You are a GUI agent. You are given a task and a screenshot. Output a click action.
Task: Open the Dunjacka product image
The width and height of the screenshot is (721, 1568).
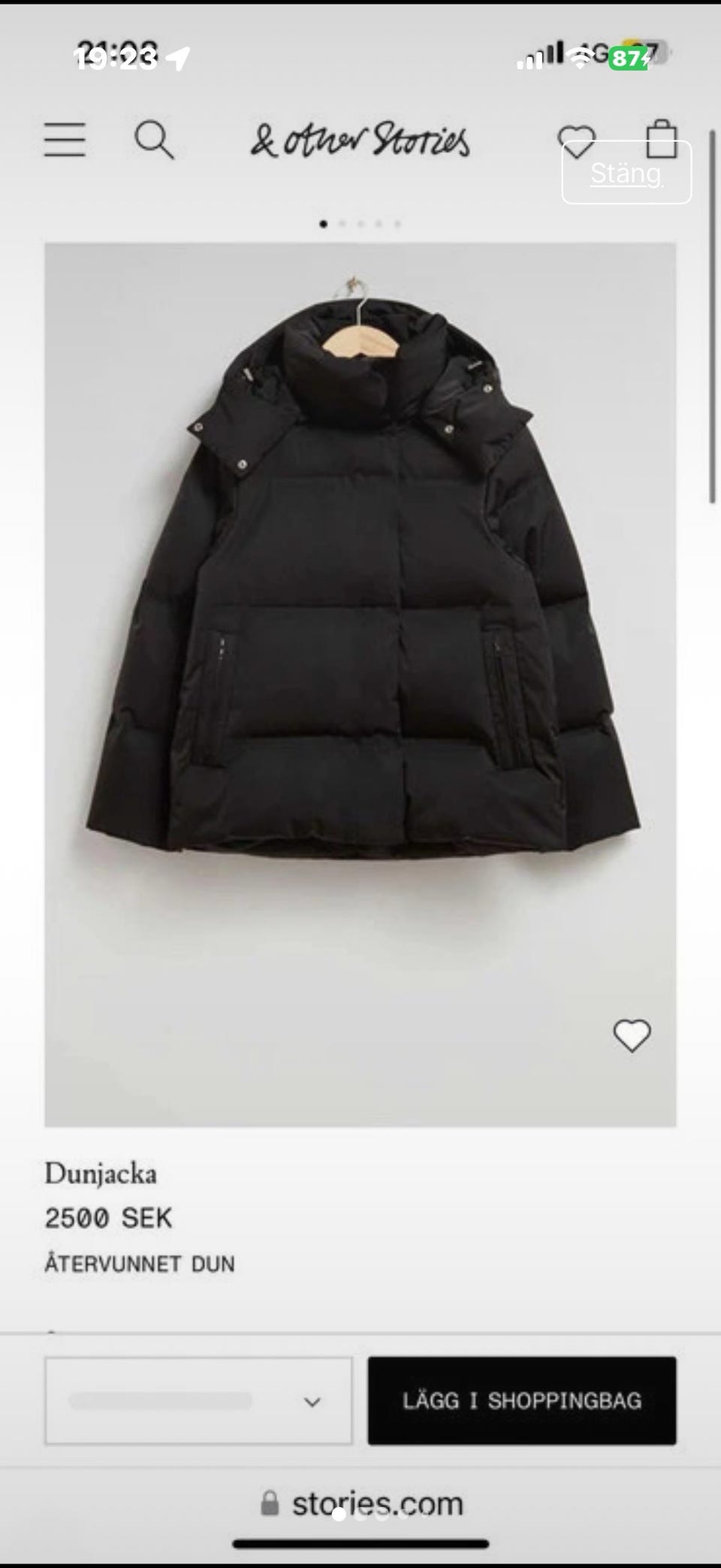pos(360,684)
